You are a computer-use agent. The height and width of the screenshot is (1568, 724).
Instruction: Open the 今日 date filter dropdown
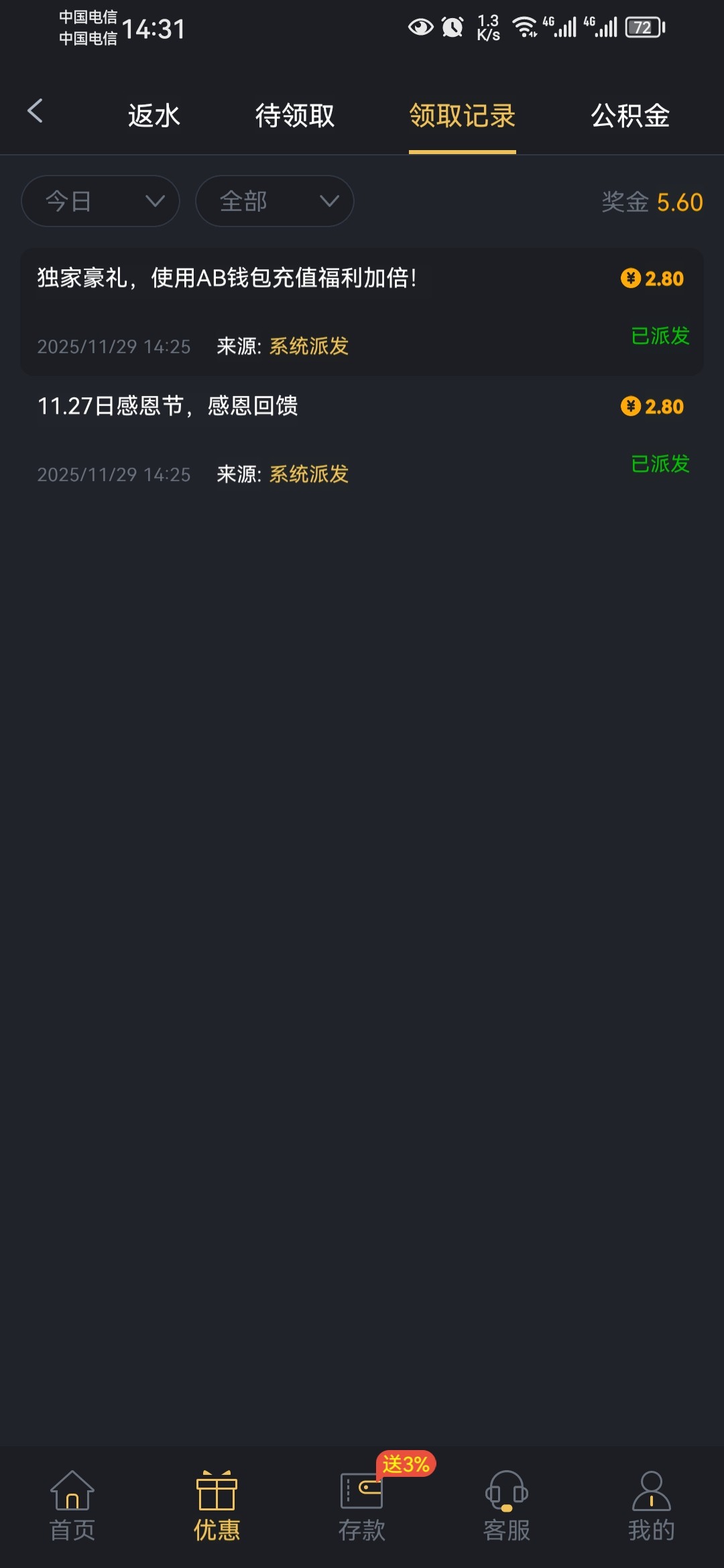tap(100, 200)
